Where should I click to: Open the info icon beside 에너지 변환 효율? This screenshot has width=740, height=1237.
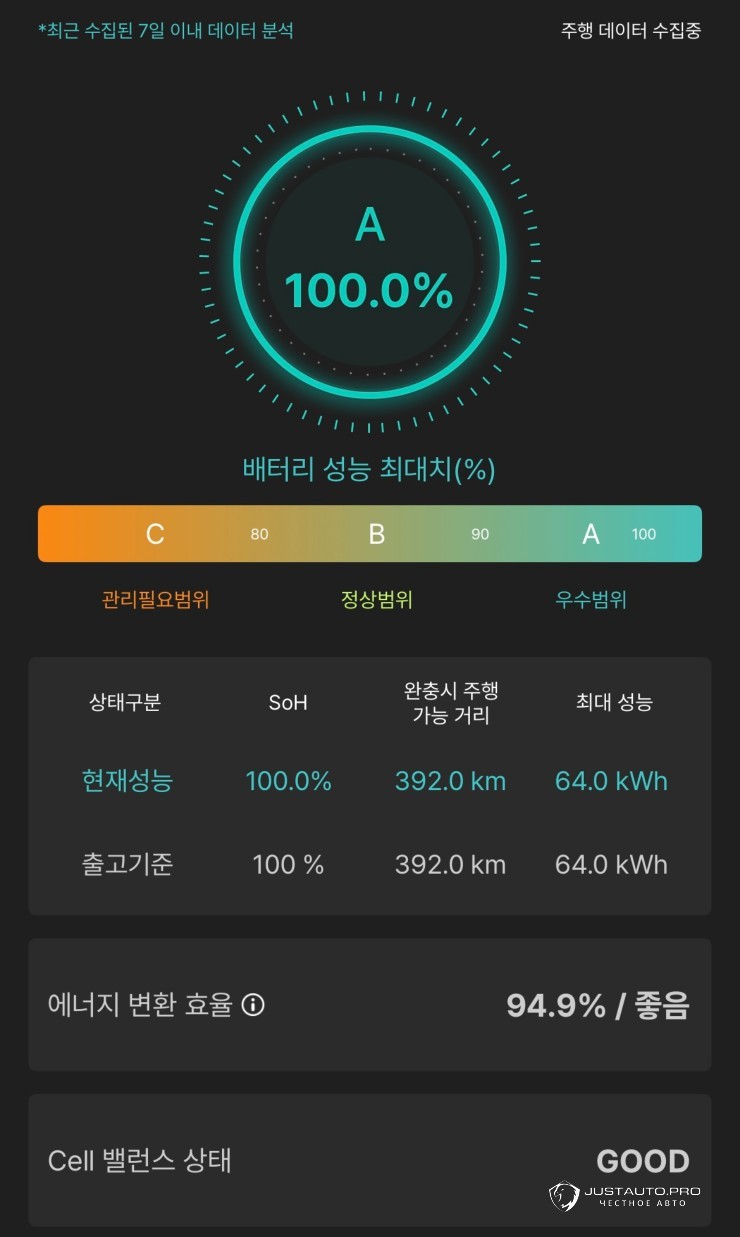coord(253,1005)
